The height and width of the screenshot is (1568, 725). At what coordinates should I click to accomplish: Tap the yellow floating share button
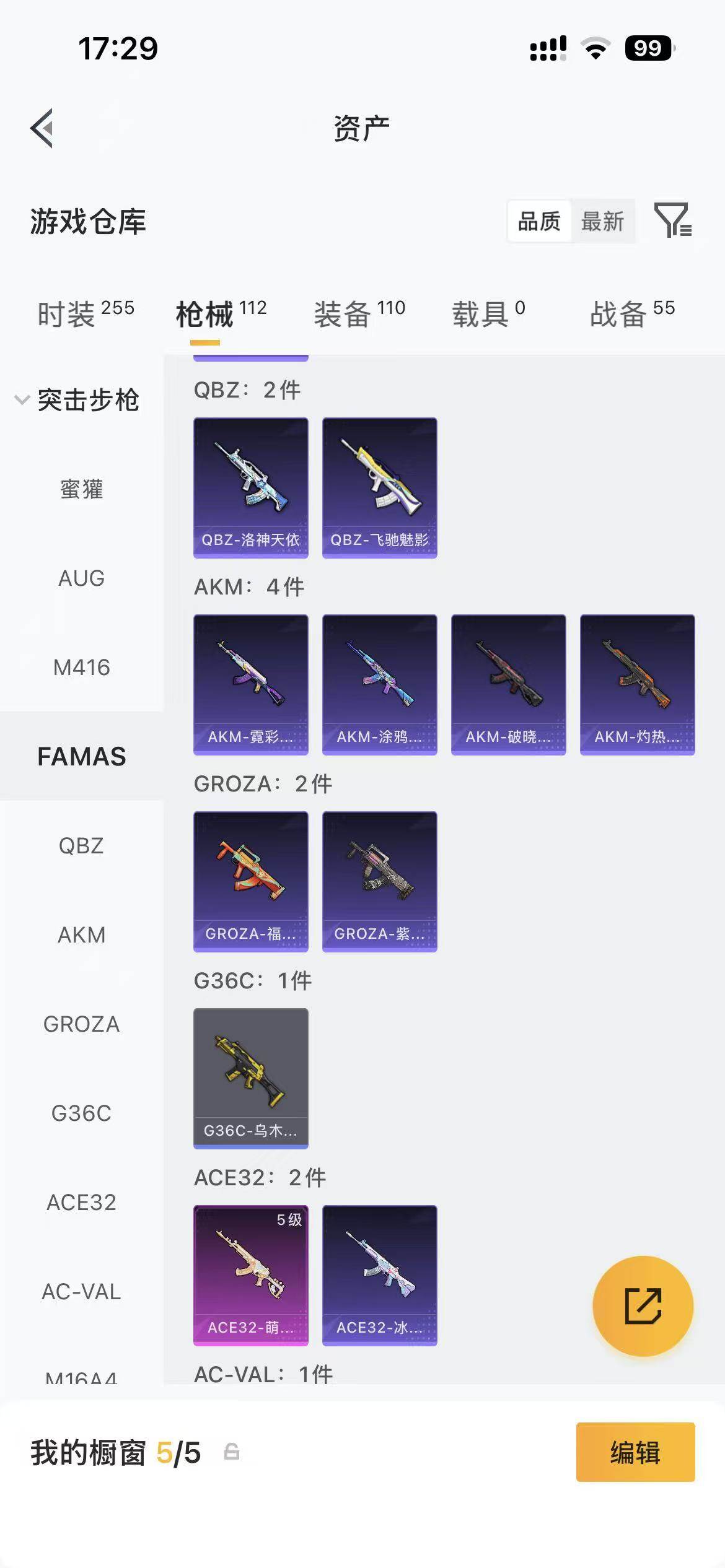pos(643,1306)
